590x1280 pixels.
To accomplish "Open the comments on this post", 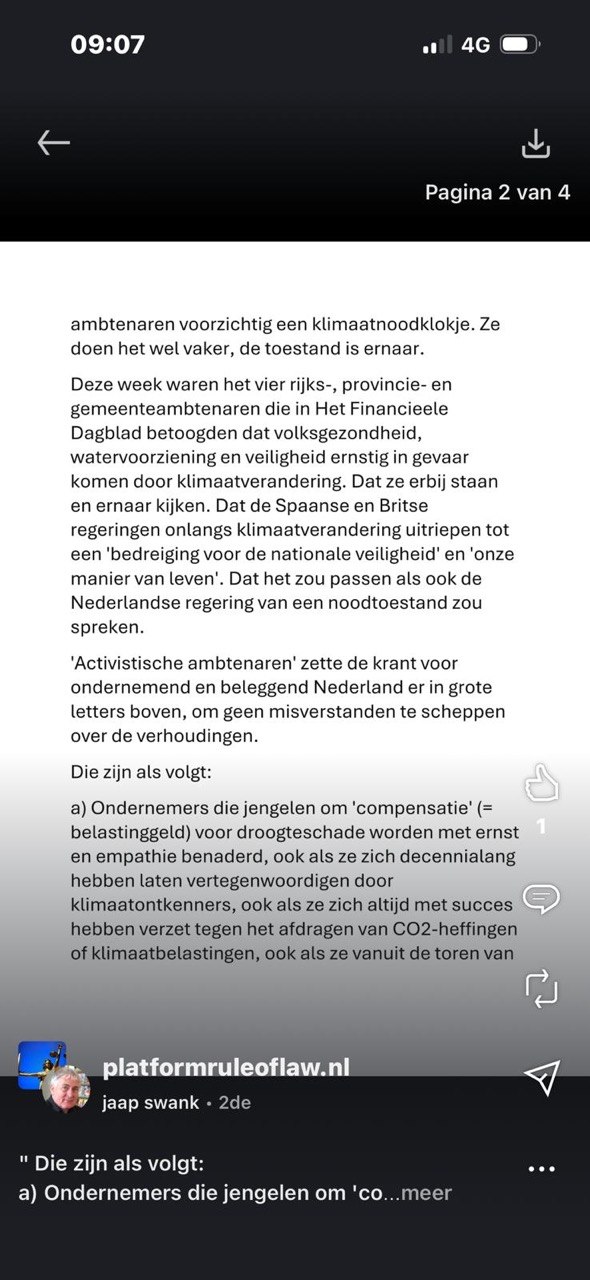I will click(541, 899).
